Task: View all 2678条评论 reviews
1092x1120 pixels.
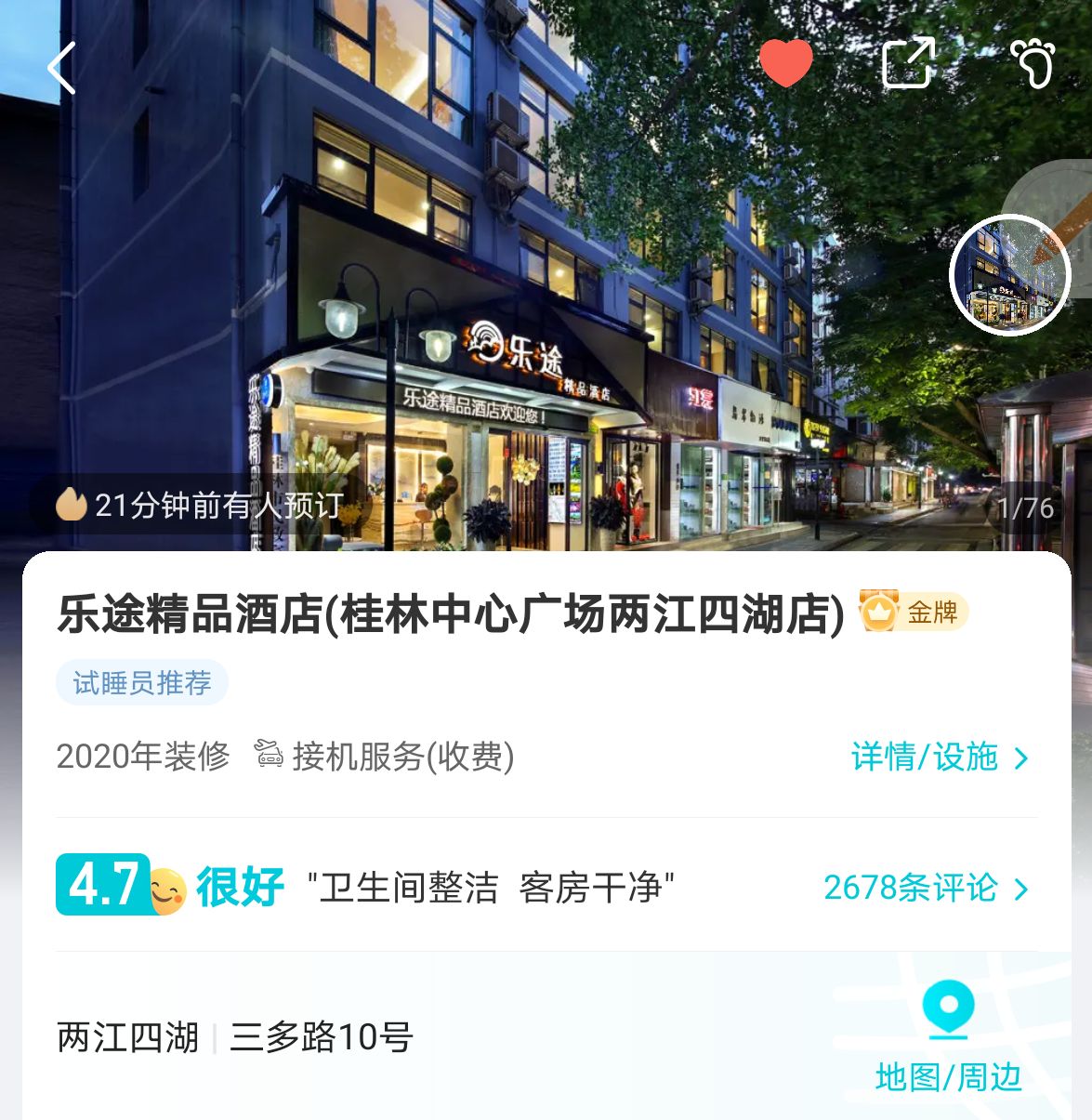Action: (925, 889)
